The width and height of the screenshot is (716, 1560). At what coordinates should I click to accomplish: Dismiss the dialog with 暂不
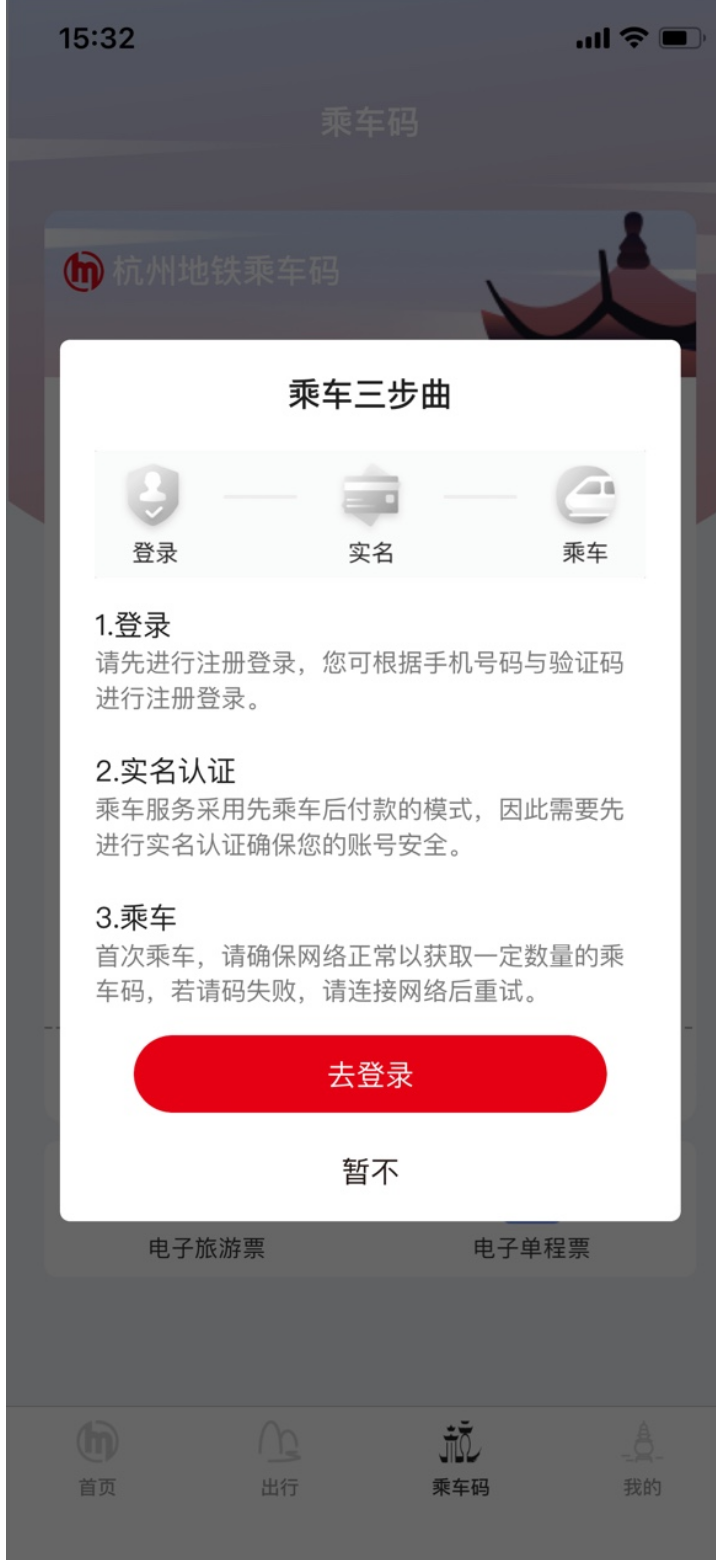pos(370,1172)
